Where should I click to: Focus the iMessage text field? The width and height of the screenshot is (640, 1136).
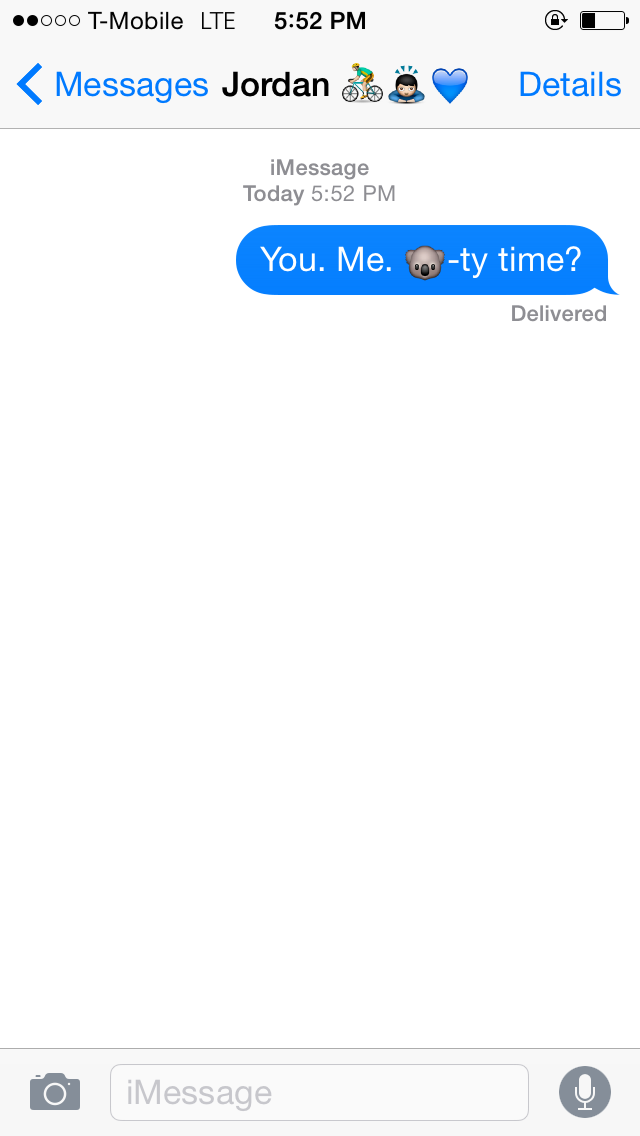coord(318,1092)
